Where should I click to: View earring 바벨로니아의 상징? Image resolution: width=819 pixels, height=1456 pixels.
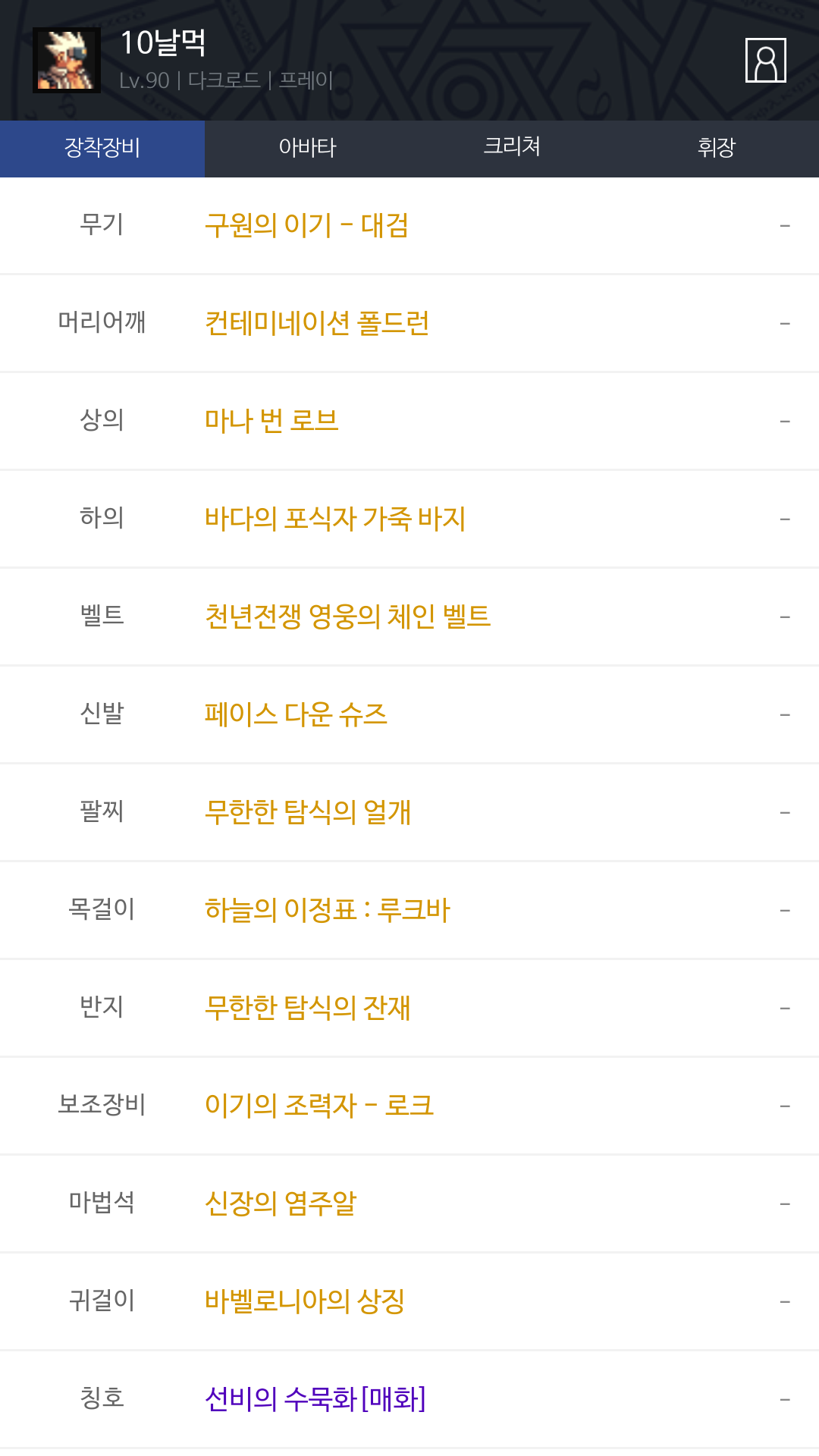(305, 1301)
